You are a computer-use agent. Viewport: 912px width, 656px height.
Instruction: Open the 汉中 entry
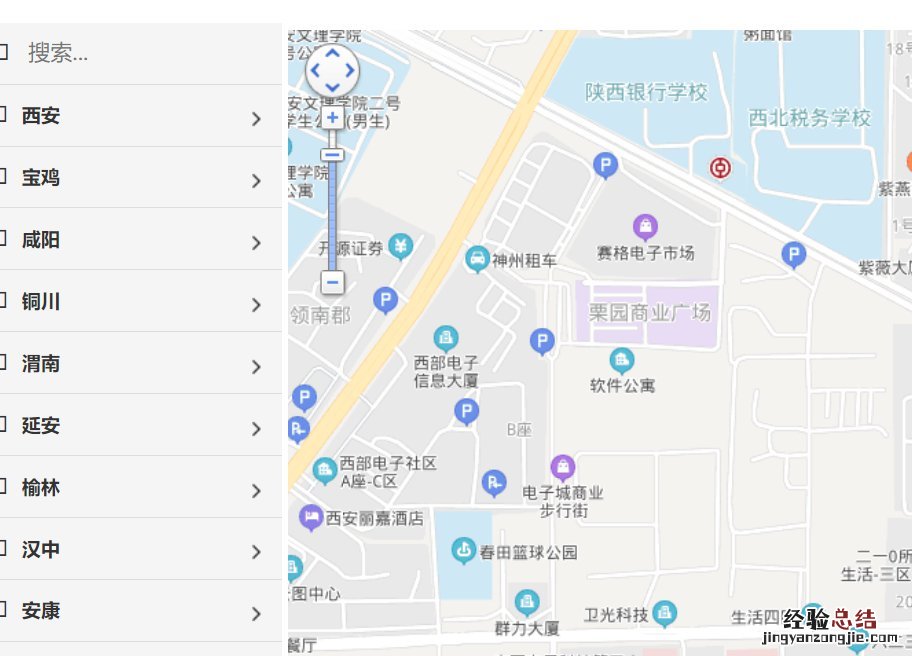pyautogui.click(x=140, y=550)
